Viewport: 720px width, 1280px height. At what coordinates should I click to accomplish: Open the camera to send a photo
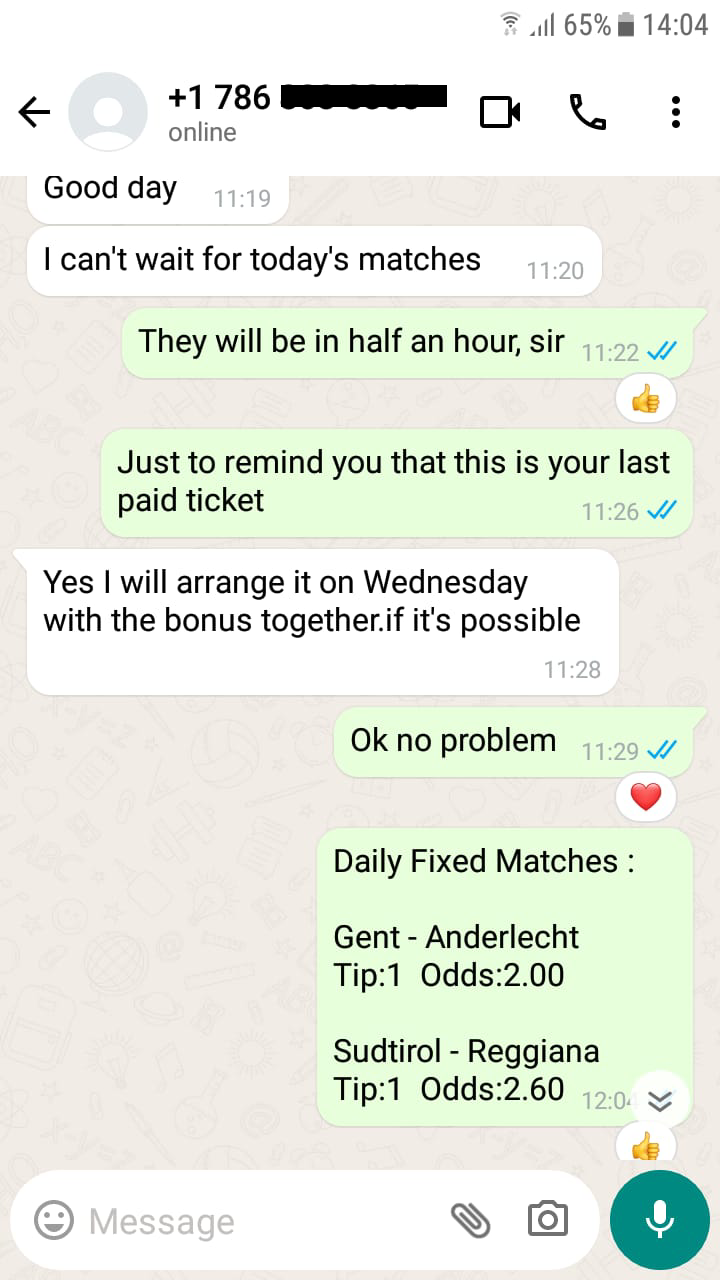coord(547,1220)
